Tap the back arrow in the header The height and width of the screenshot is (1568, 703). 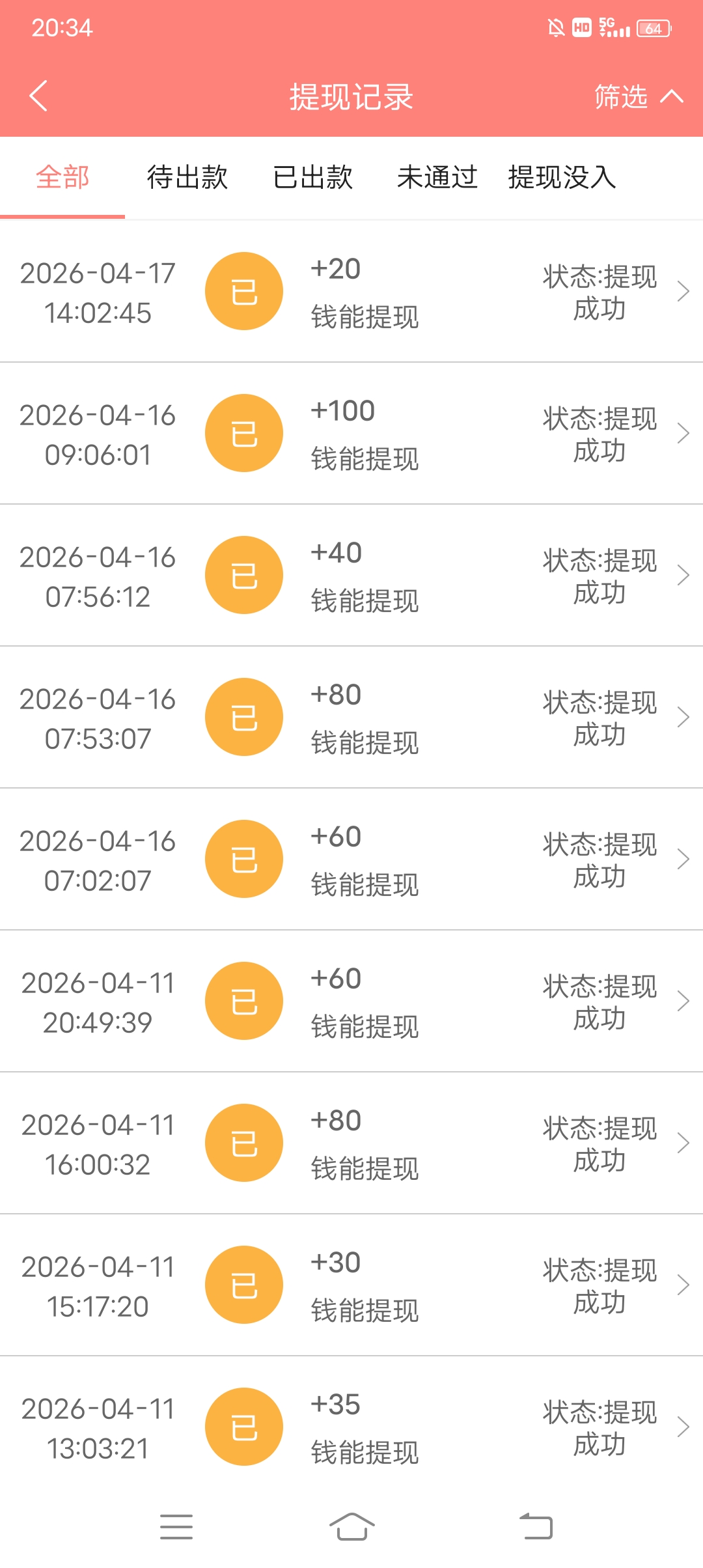[x=37, y=96]
